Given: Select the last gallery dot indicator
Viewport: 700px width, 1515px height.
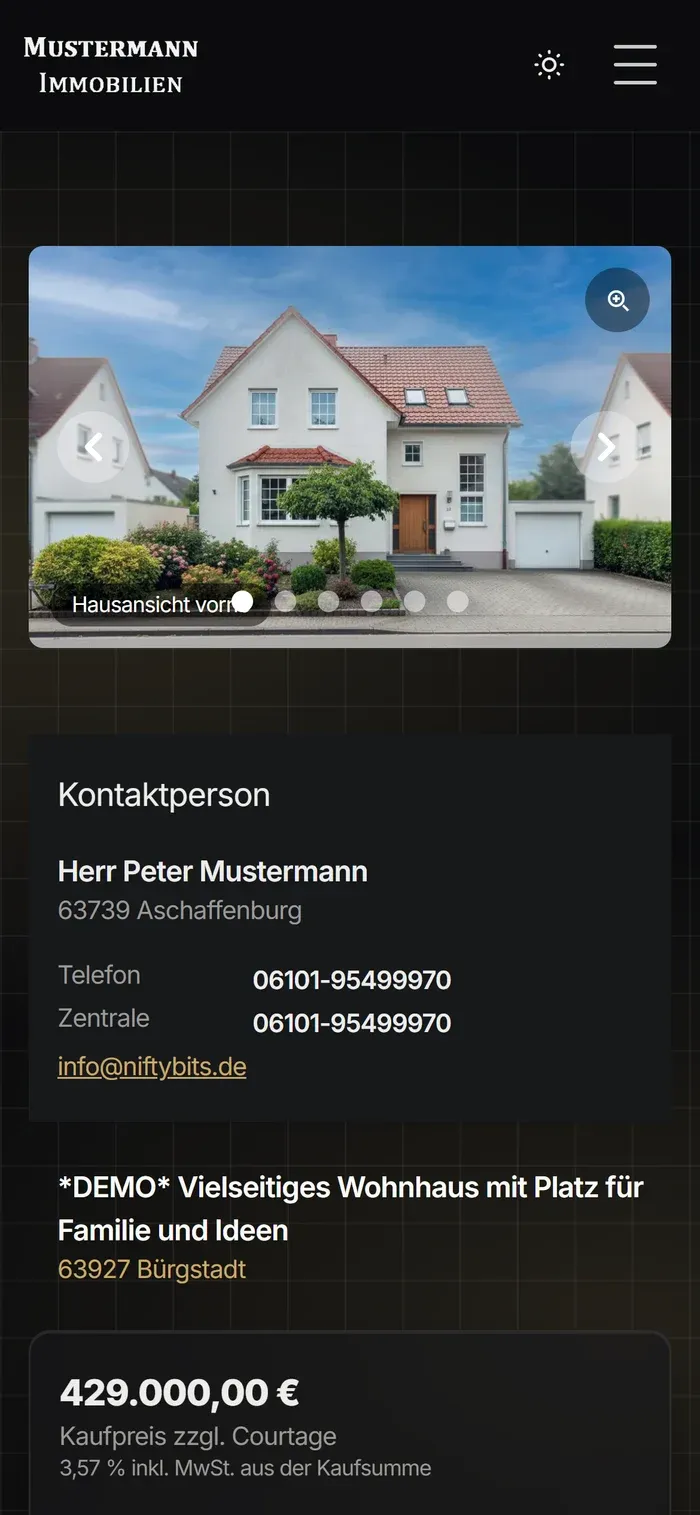Looking at the screenshot, I should coord(457,601).
